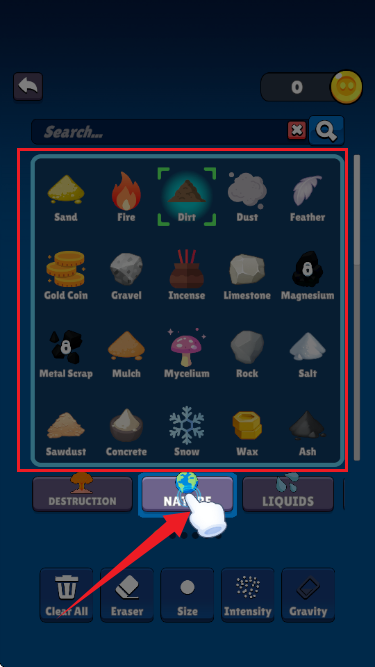Image resolution: width=375 pixels, height=667 pixels.
Task: Pick the Snow element
Action: click(187, 432)
